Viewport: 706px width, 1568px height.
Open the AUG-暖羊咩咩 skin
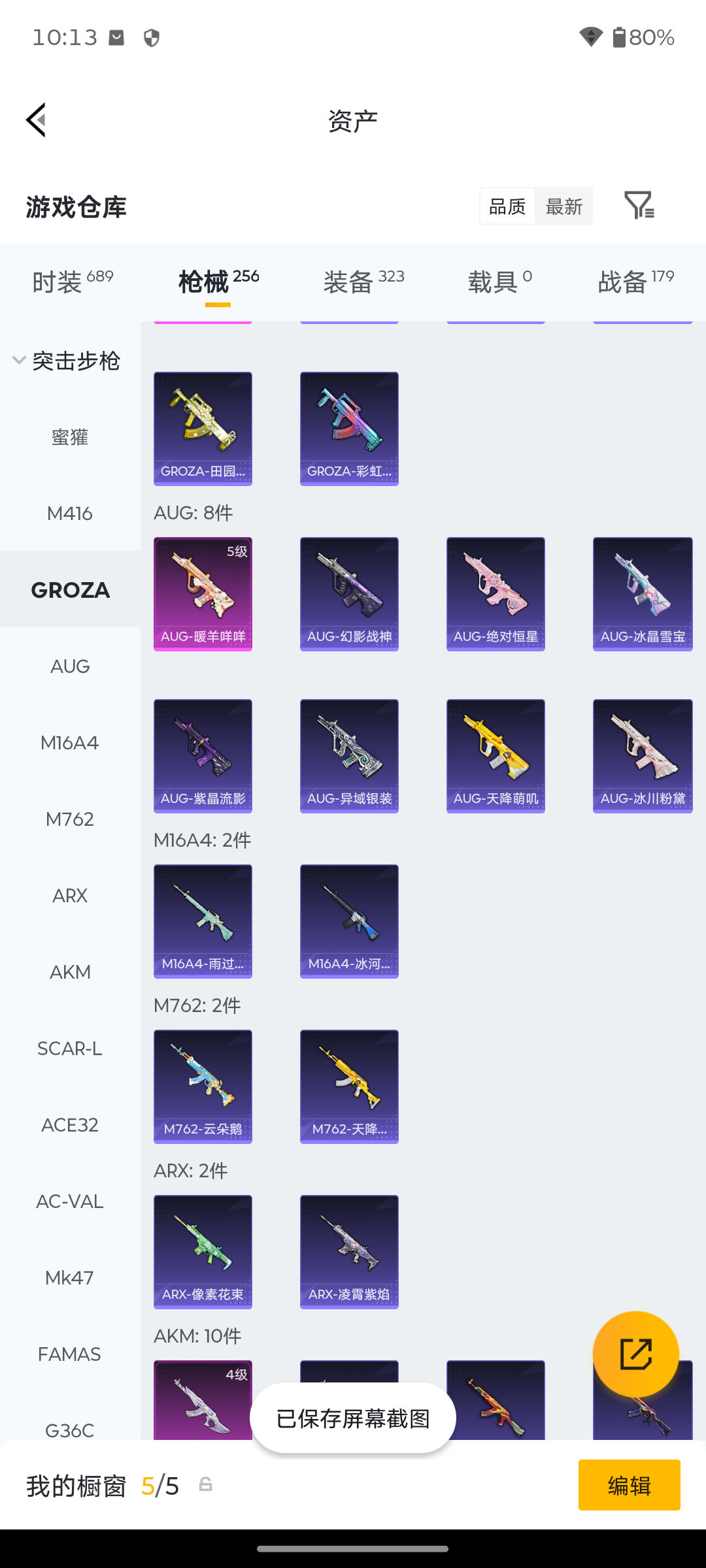point(203,594)
